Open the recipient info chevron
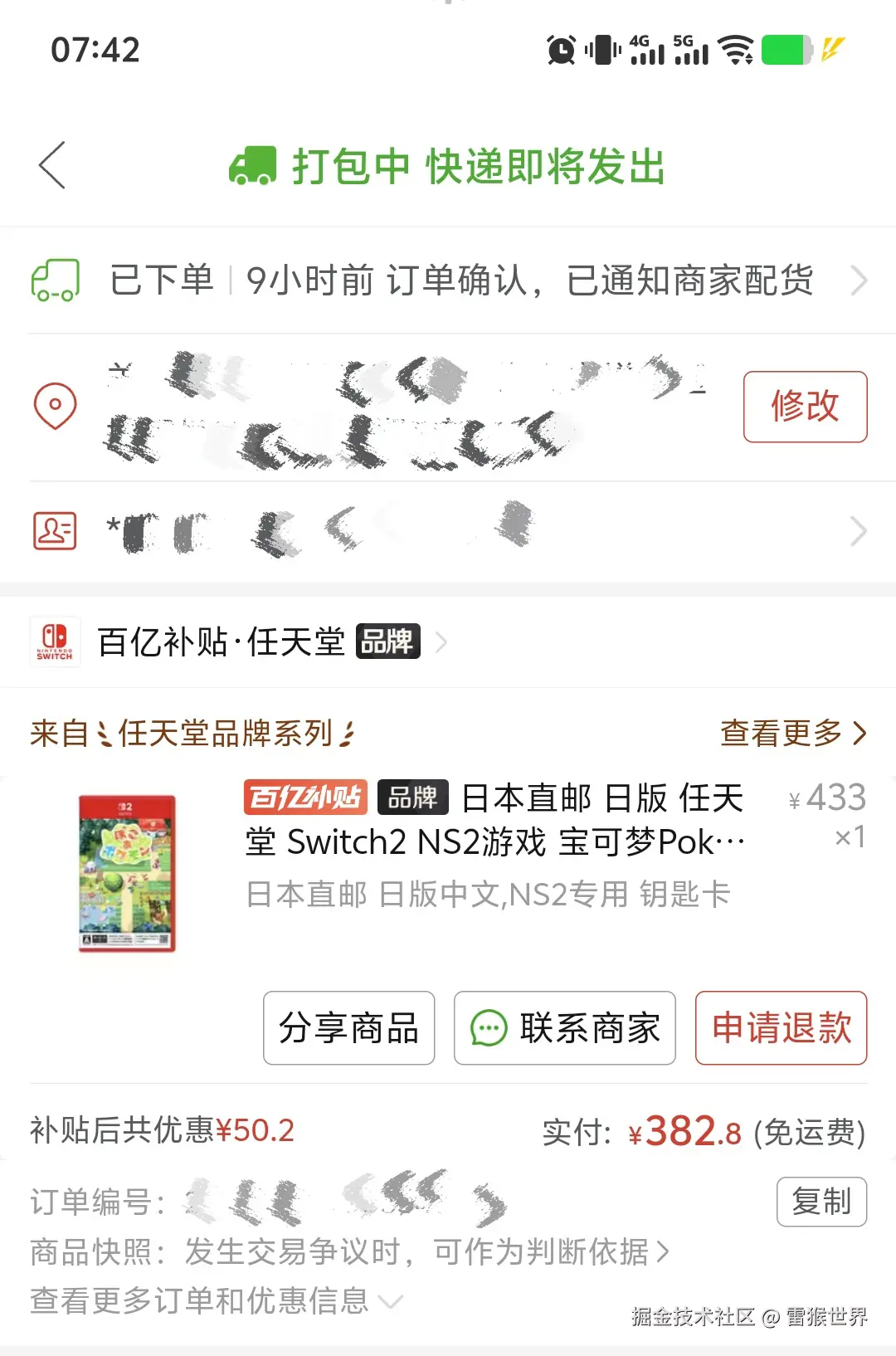Screen dimensions: 896x1356 (x=859, y=531)
